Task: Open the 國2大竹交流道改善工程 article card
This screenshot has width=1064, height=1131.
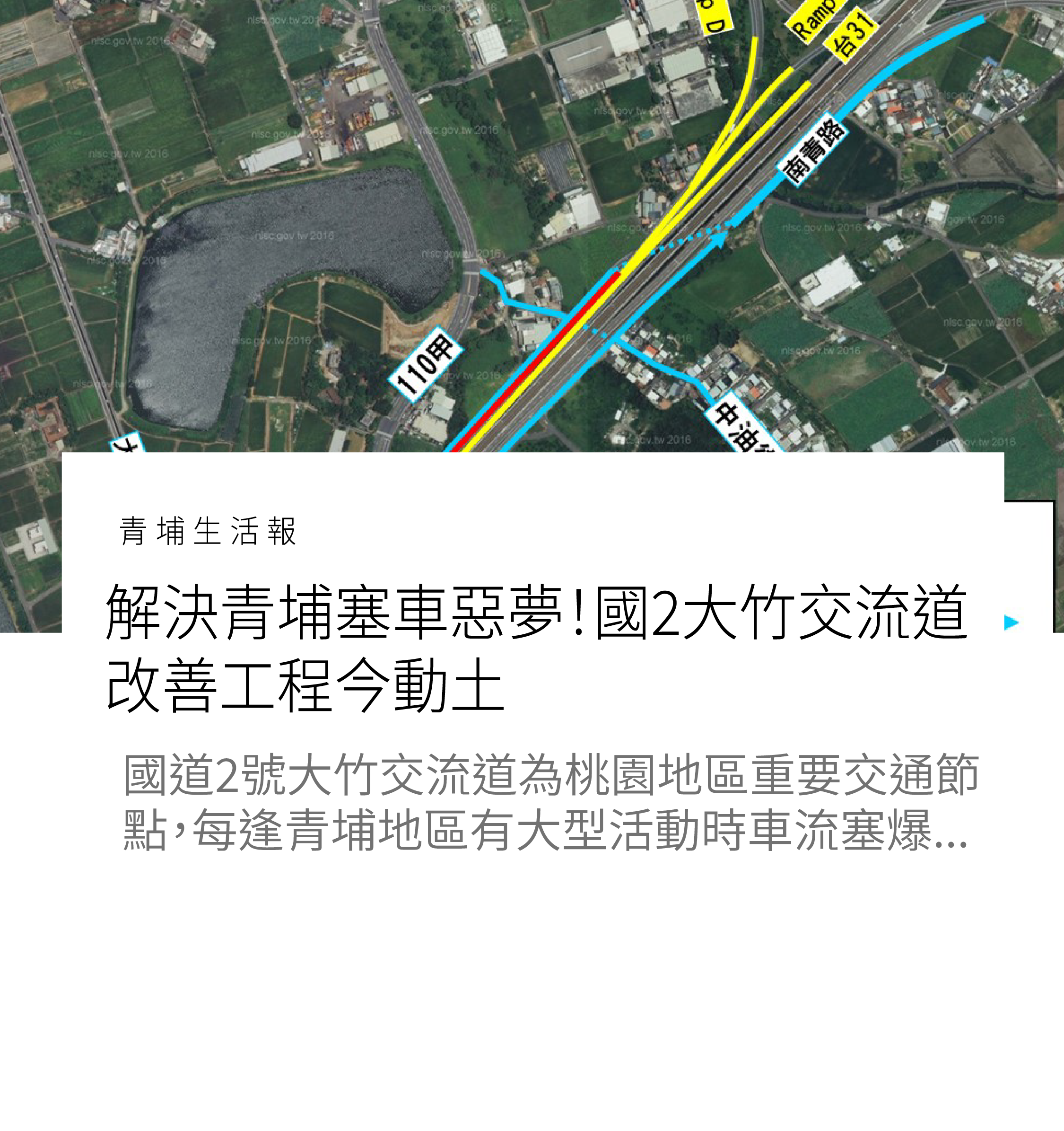Action: (534, 648)
